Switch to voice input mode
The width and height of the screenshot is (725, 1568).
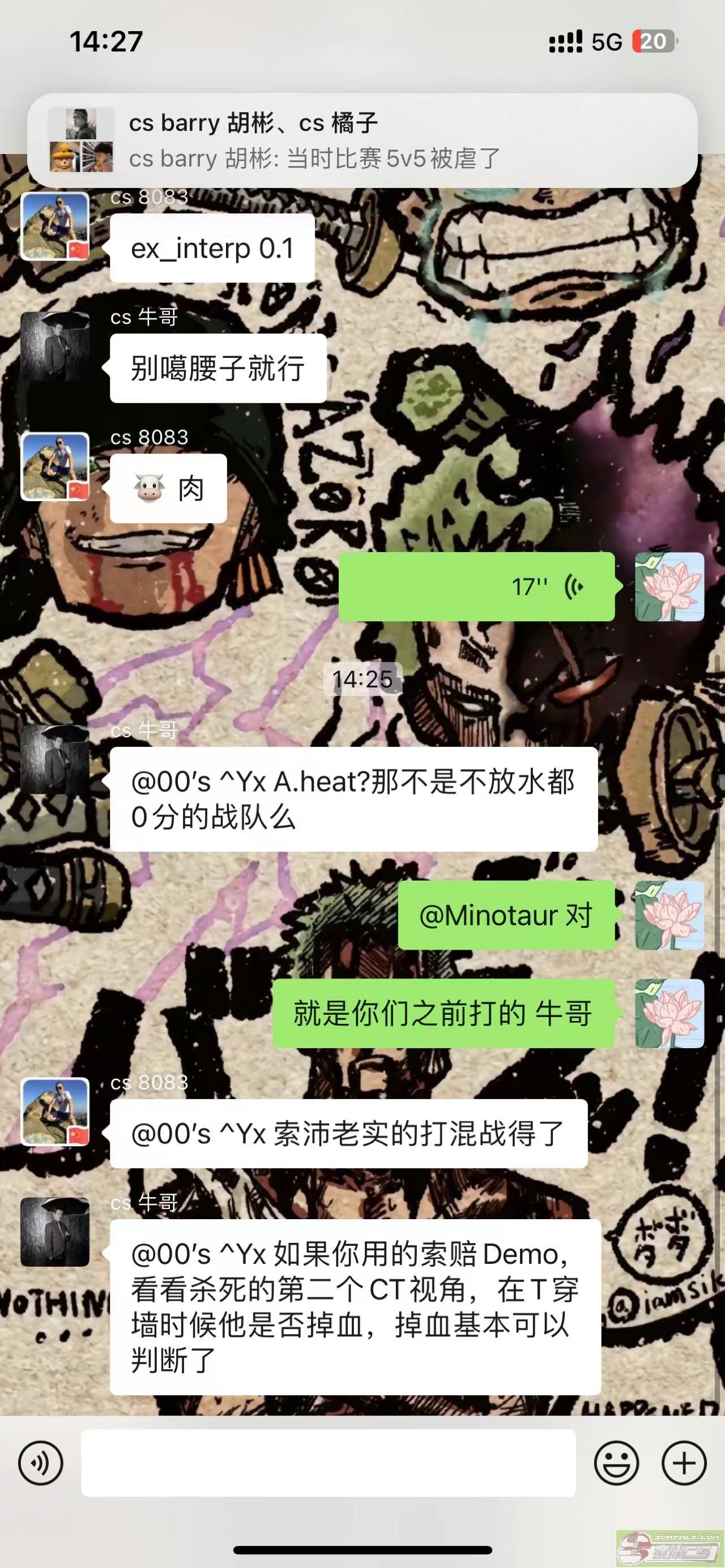tap(41, 1462)
